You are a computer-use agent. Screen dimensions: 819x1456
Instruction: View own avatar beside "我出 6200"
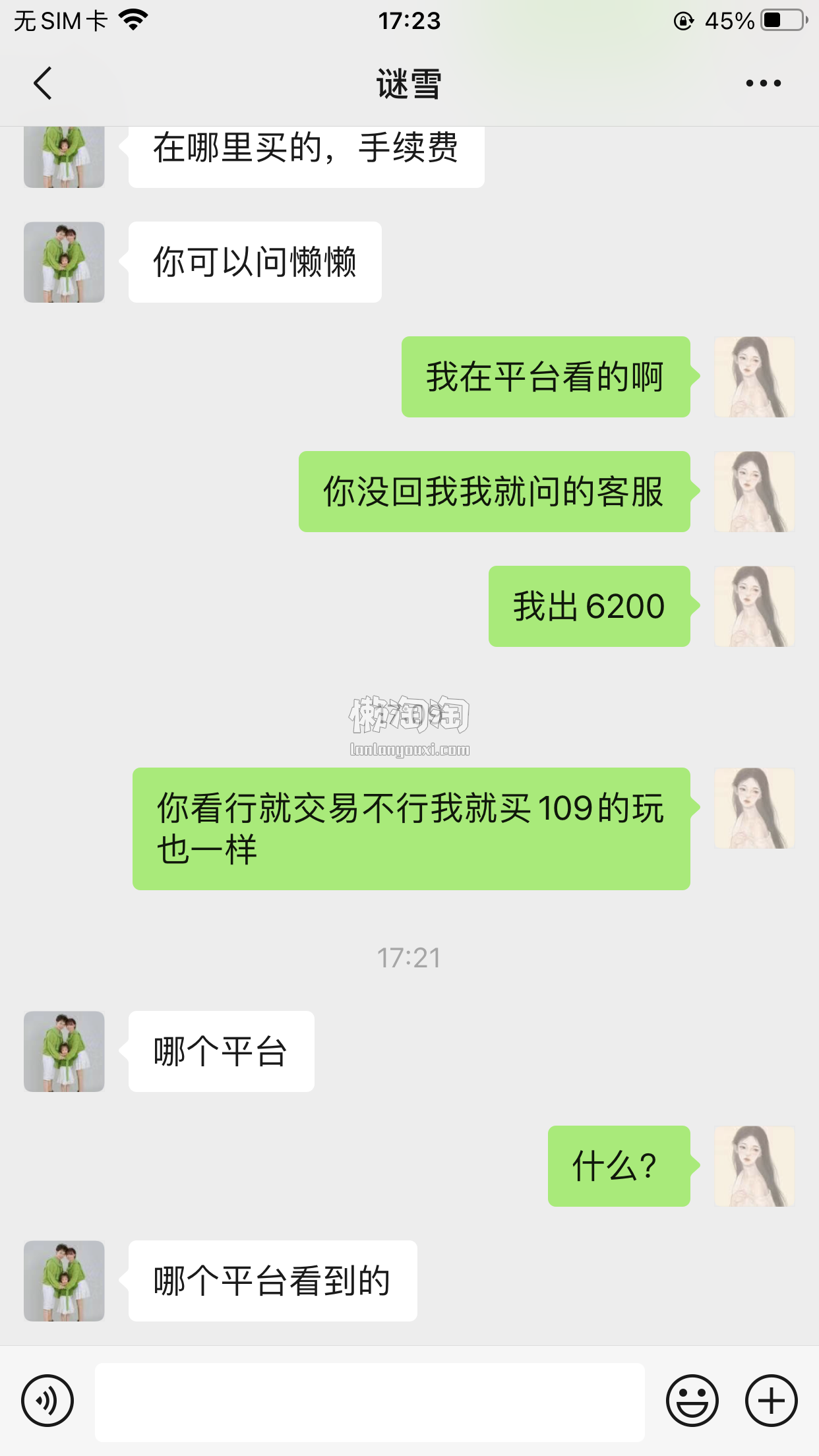coord(754,607)
